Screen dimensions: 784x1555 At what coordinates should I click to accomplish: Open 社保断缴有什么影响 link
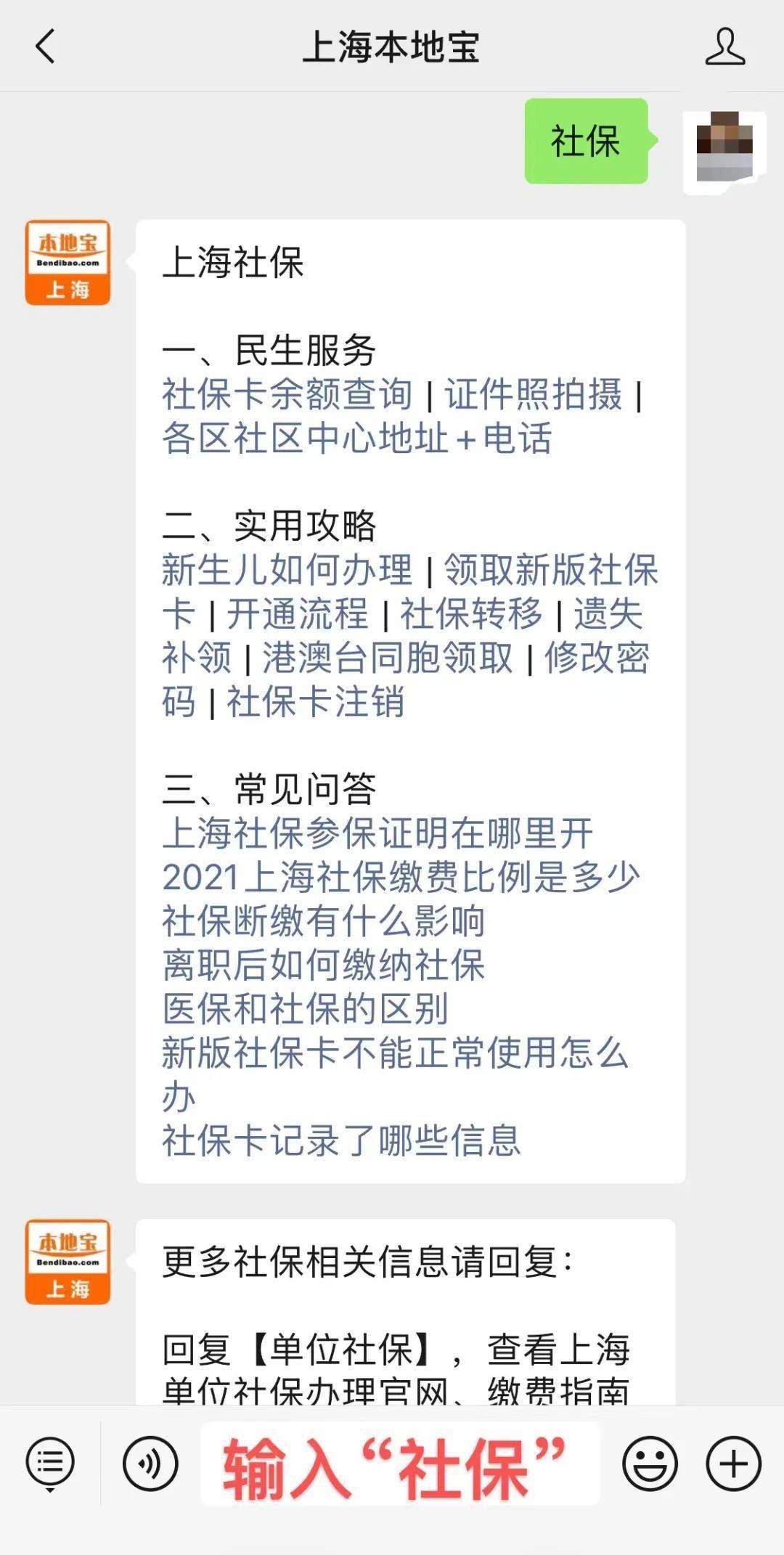point(323,921)
